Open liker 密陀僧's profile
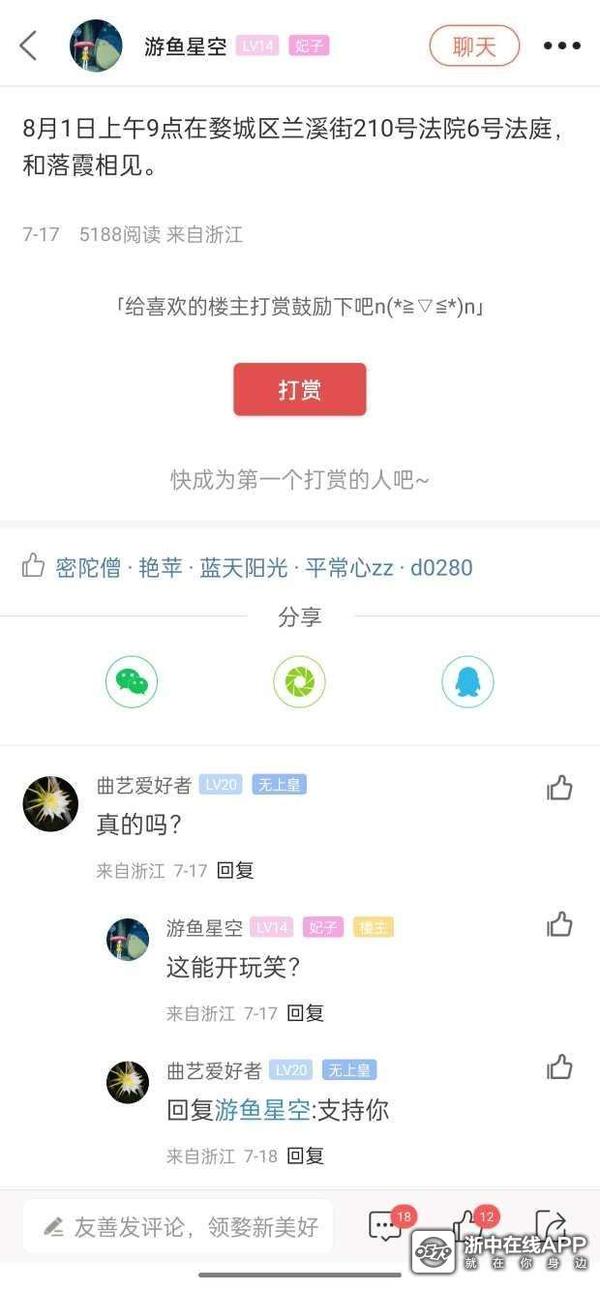 (x=88, y=568)
